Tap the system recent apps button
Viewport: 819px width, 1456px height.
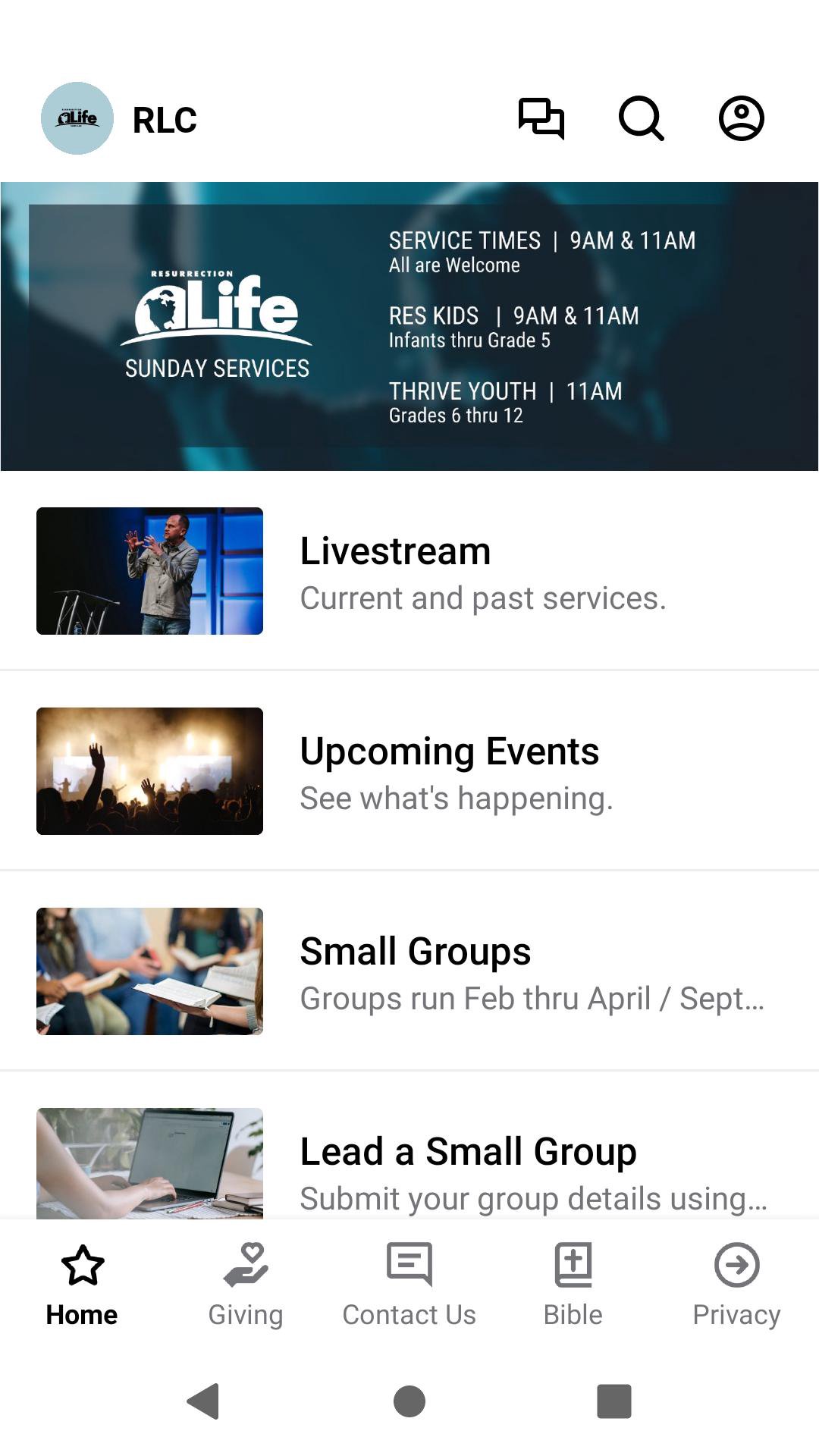click(x=614, y=1401)
